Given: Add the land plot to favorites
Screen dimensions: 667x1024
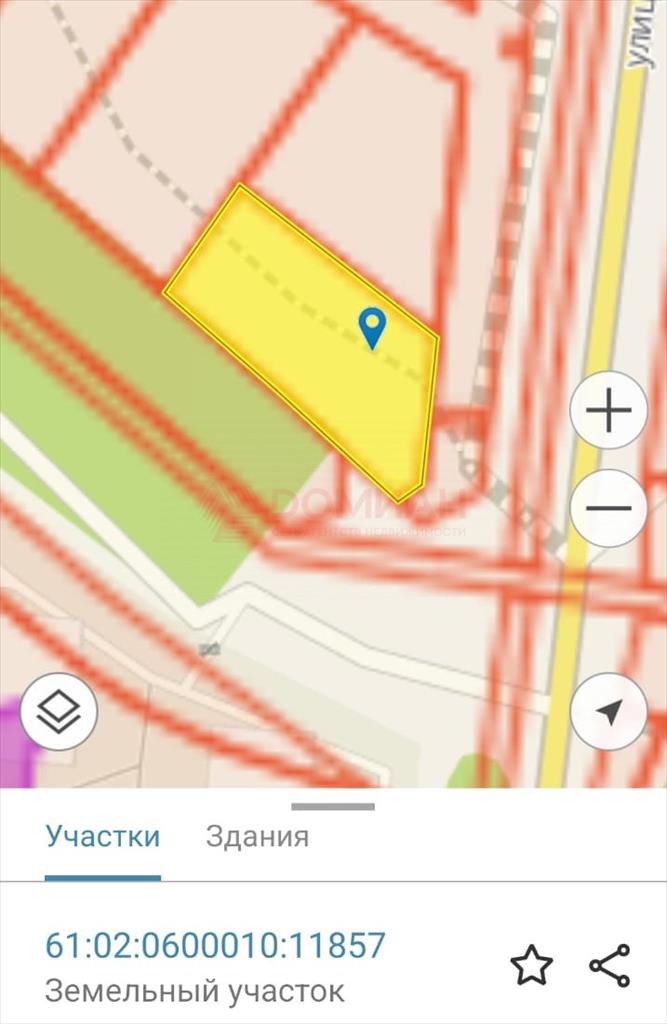Looking at the screenshot, I should (531, 965).
